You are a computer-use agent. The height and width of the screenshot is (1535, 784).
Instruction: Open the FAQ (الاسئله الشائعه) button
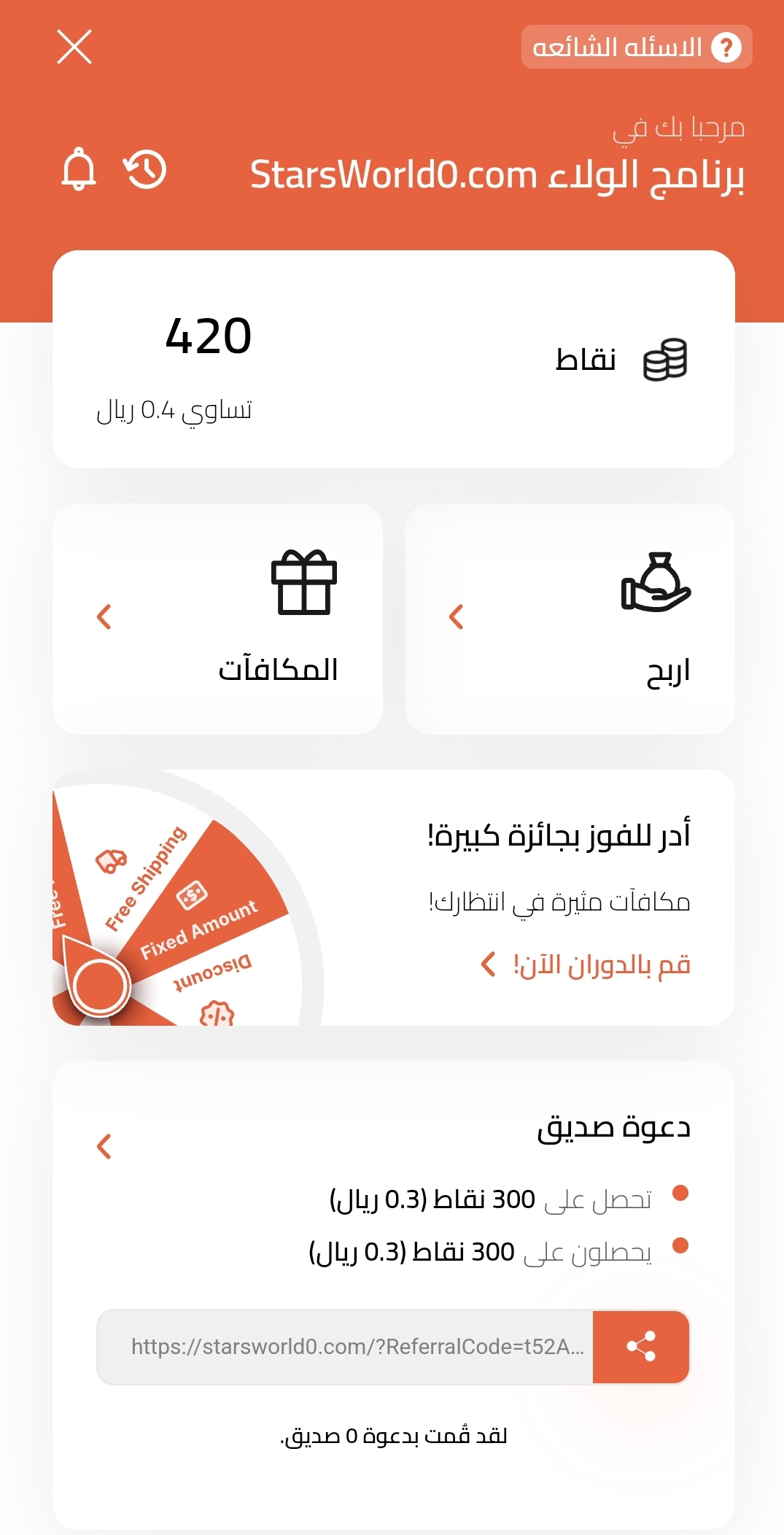[x=636, y=47]
